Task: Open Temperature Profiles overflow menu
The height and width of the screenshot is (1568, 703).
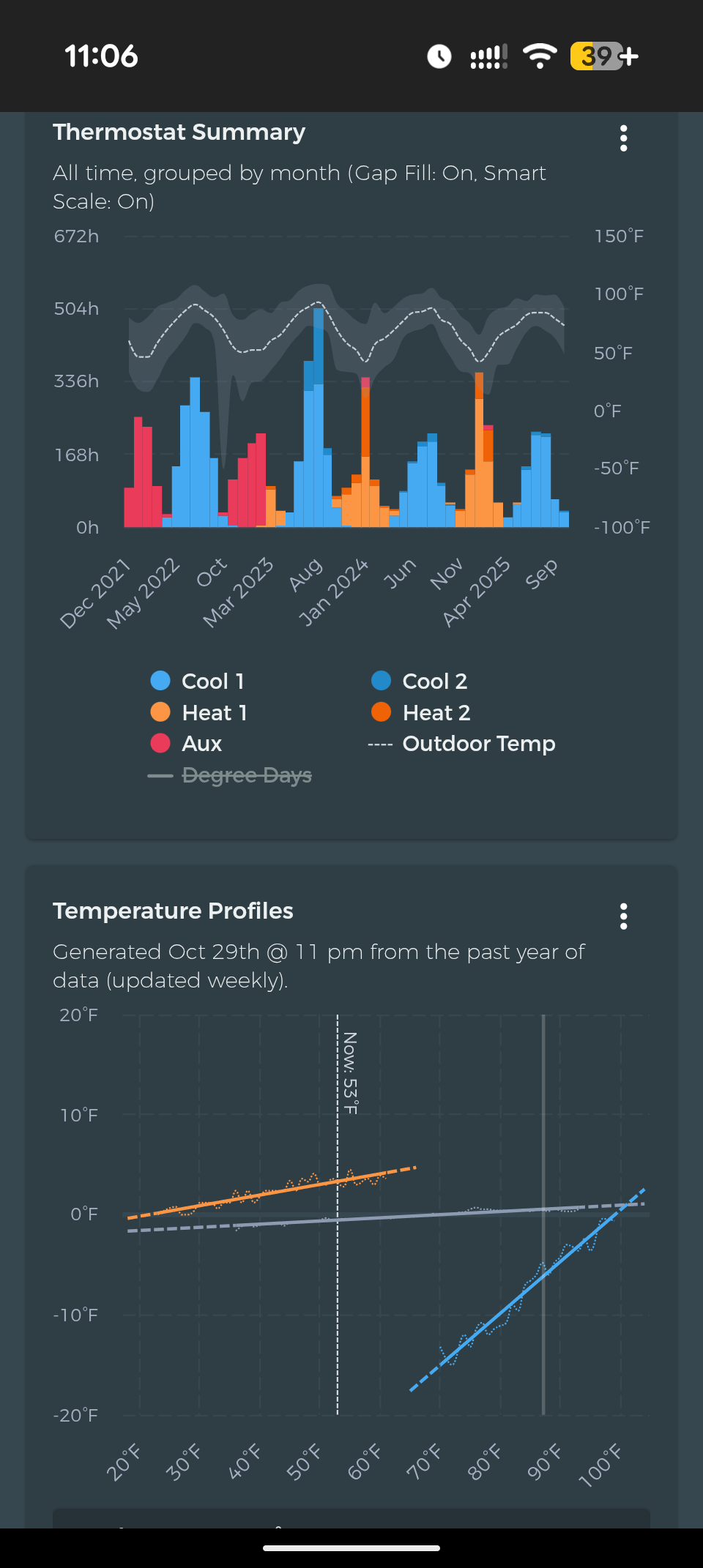Action: [623, 916]
